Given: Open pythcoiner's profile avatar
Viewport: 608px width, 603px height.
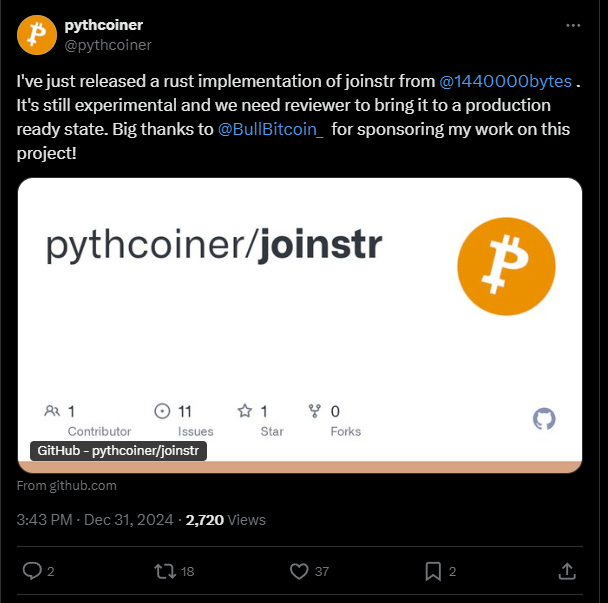Looking at the screenshot, I should click(36, 36).
